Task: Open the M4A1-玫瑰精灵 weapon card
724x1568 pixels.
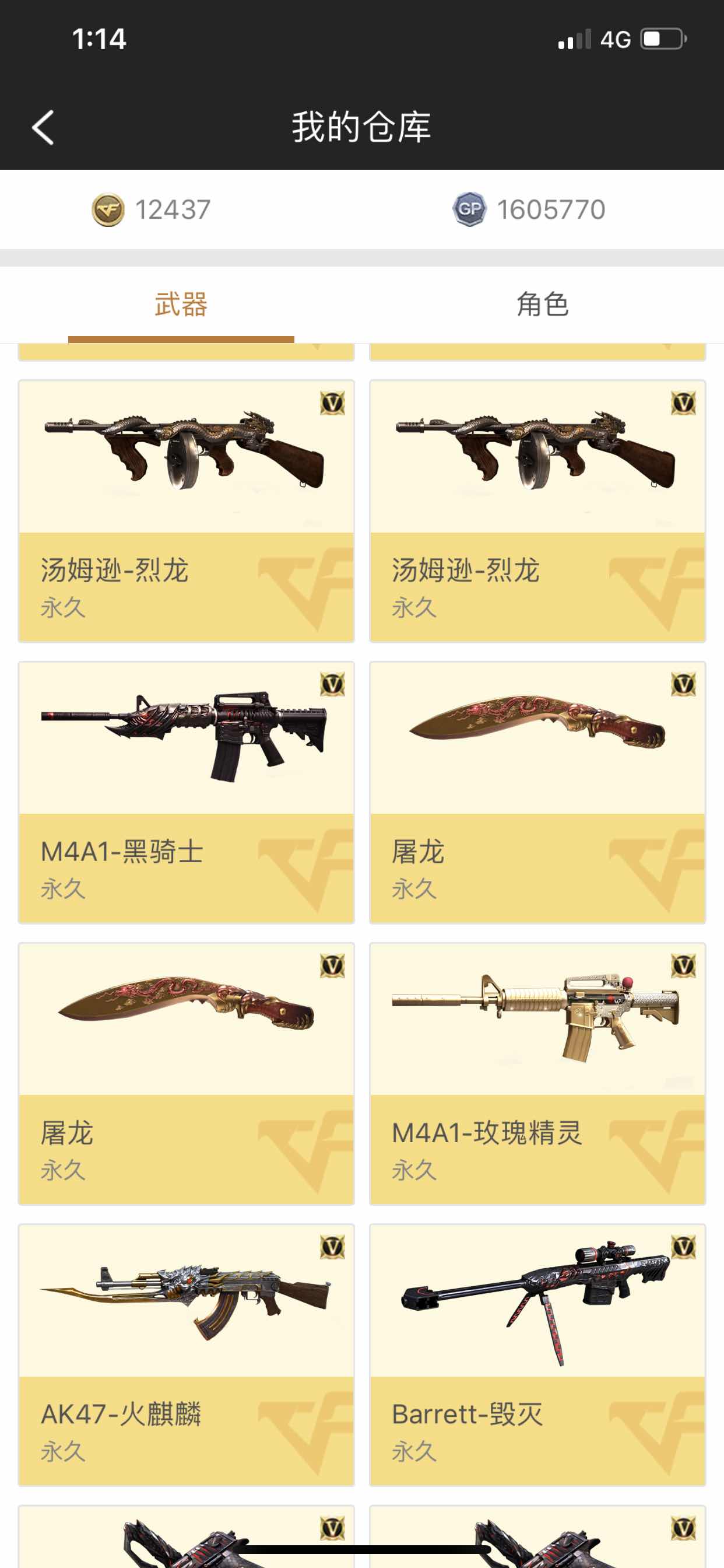Action: point(537,1074)
